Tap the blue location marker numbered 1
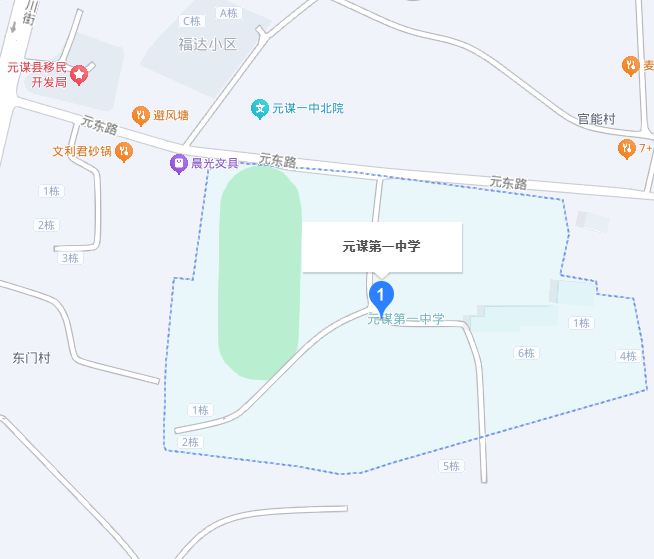654x559 pixels. click(381, 295)
